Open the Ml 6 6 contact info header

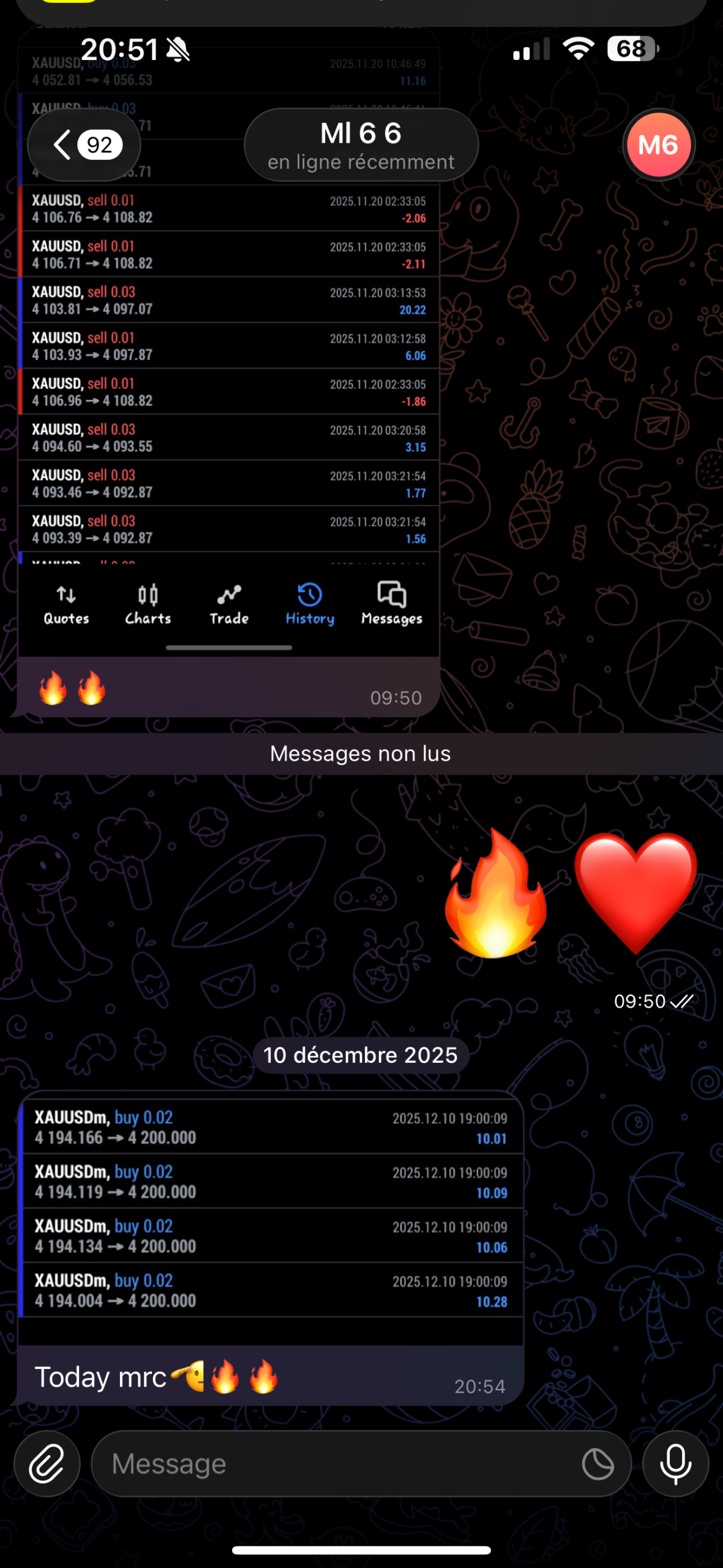coord(361,145)
